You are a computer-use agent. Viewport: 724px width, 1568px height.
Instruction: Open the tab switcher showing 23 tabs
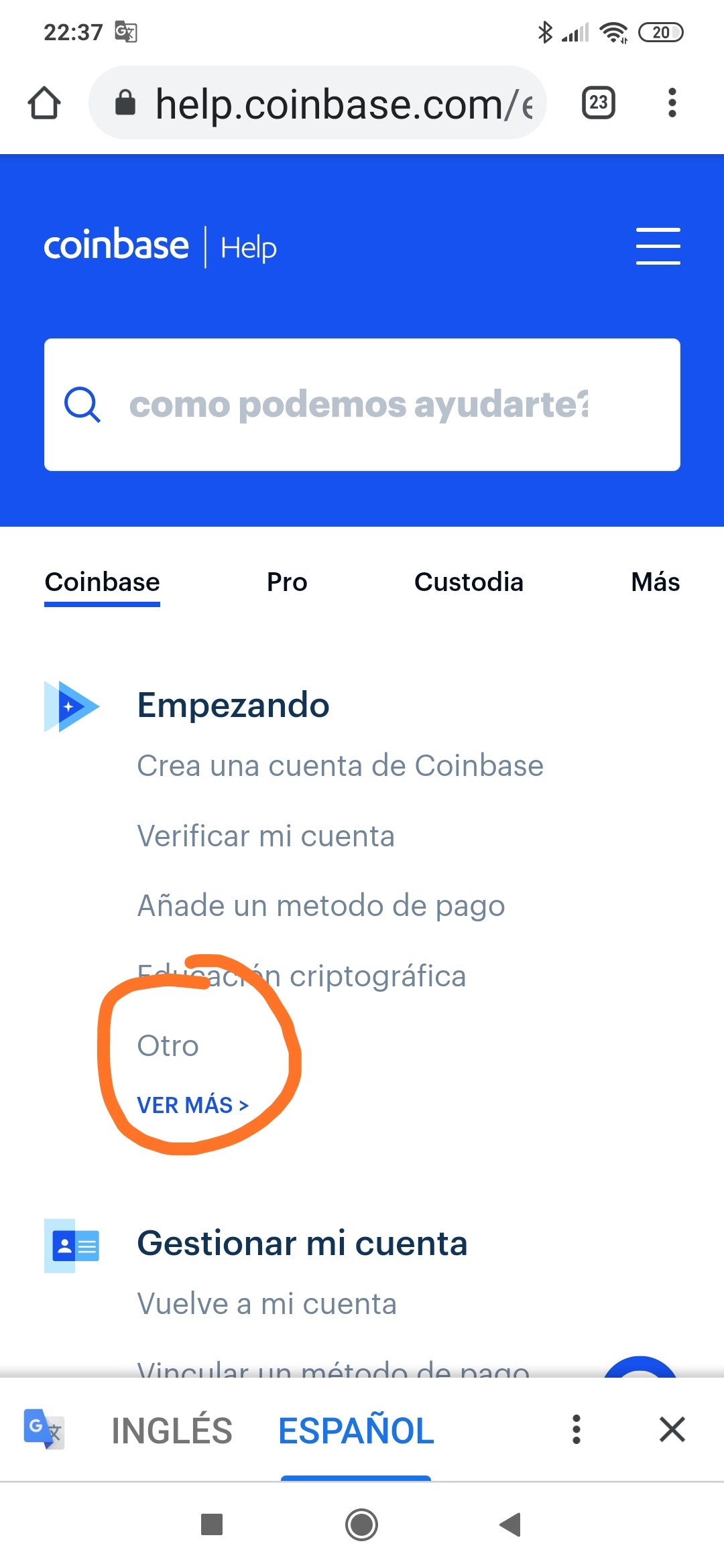[x=598, y=103]
